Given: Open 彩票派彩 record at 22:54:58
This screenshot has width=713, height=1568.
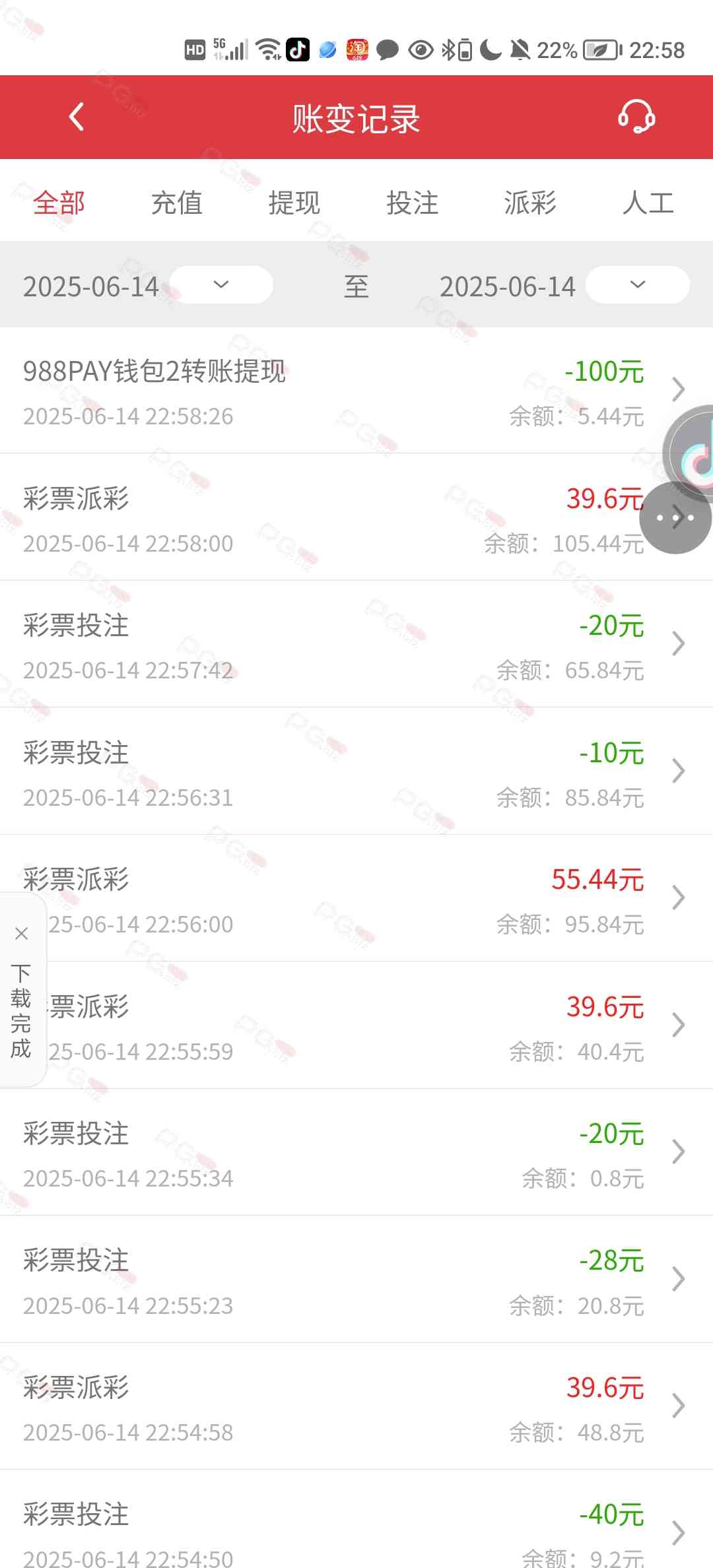Looking at the screenshot, I should (x=356, y=1406).
